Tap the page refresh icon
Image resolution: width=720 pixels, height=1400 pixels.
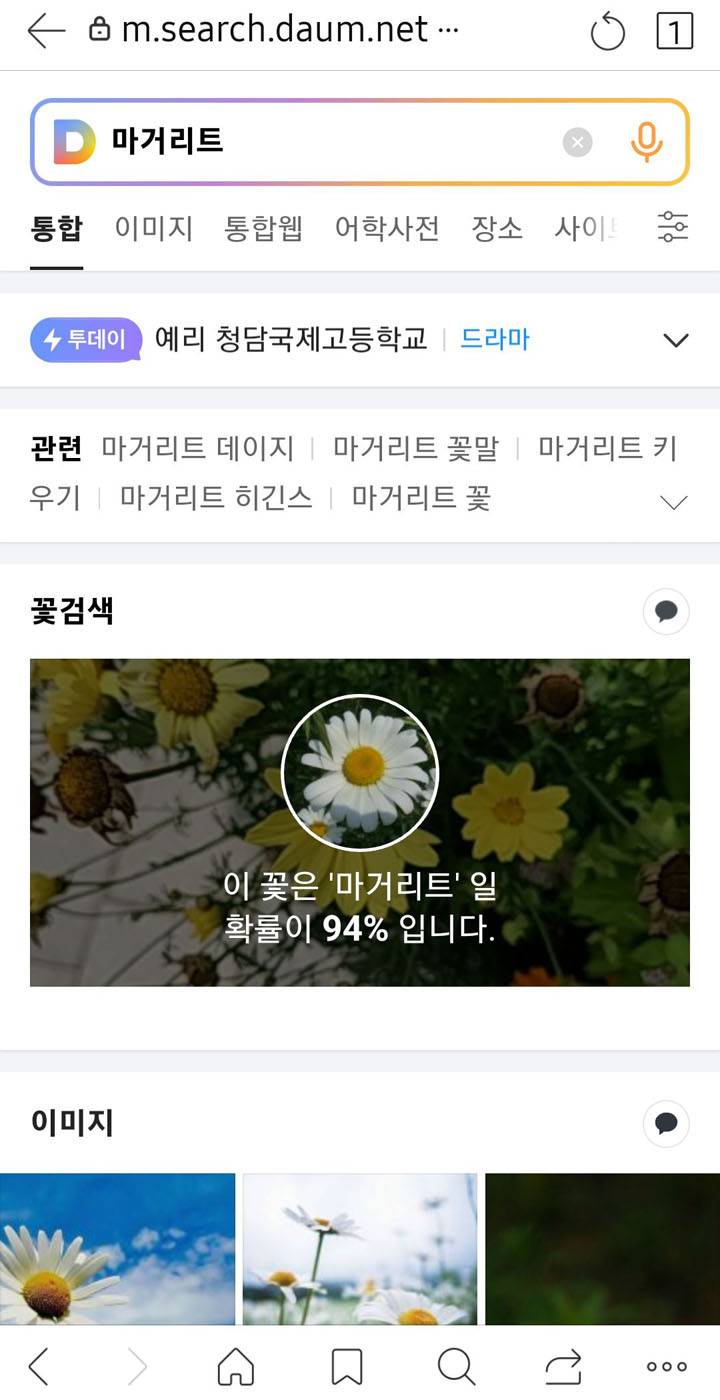point(609,28)
